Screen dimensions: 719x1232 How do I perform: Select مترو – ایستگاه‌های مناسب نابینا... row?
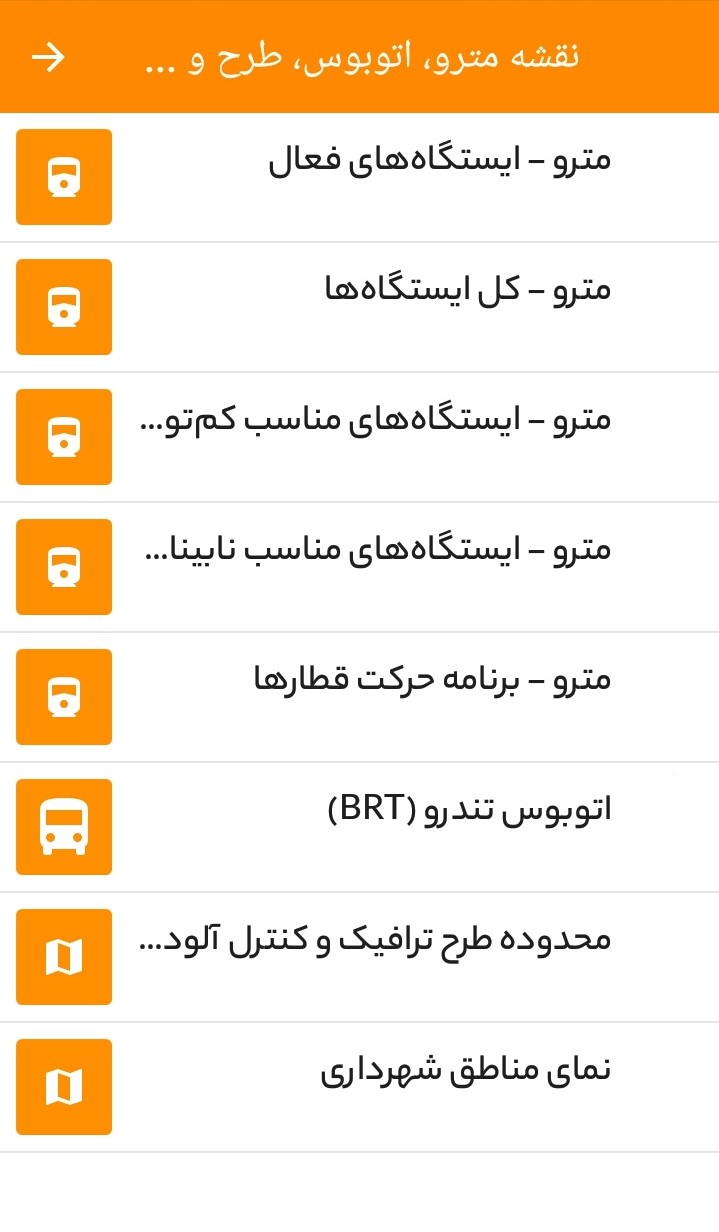click(x=359, y=567)
